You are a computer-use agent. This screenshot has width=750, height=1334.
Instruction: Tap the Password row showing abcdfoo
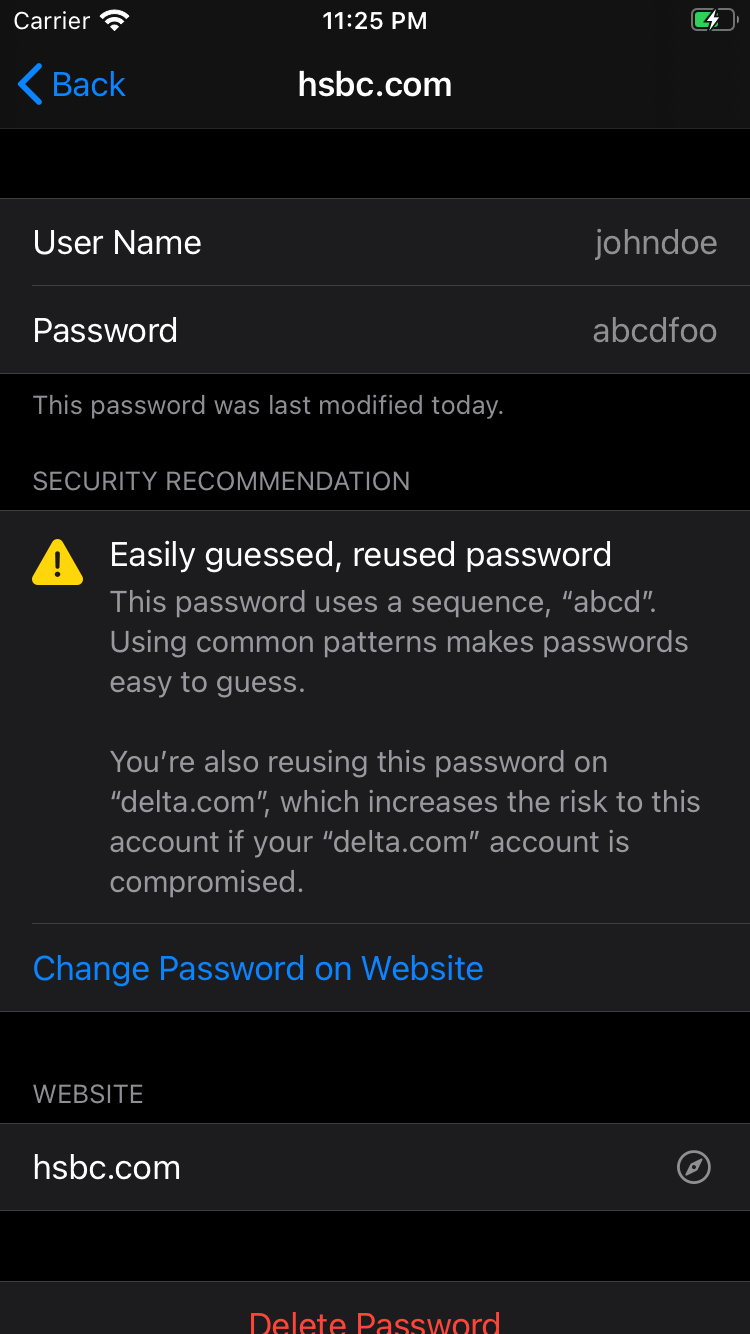pyautogui.click(x=375, y=331)
